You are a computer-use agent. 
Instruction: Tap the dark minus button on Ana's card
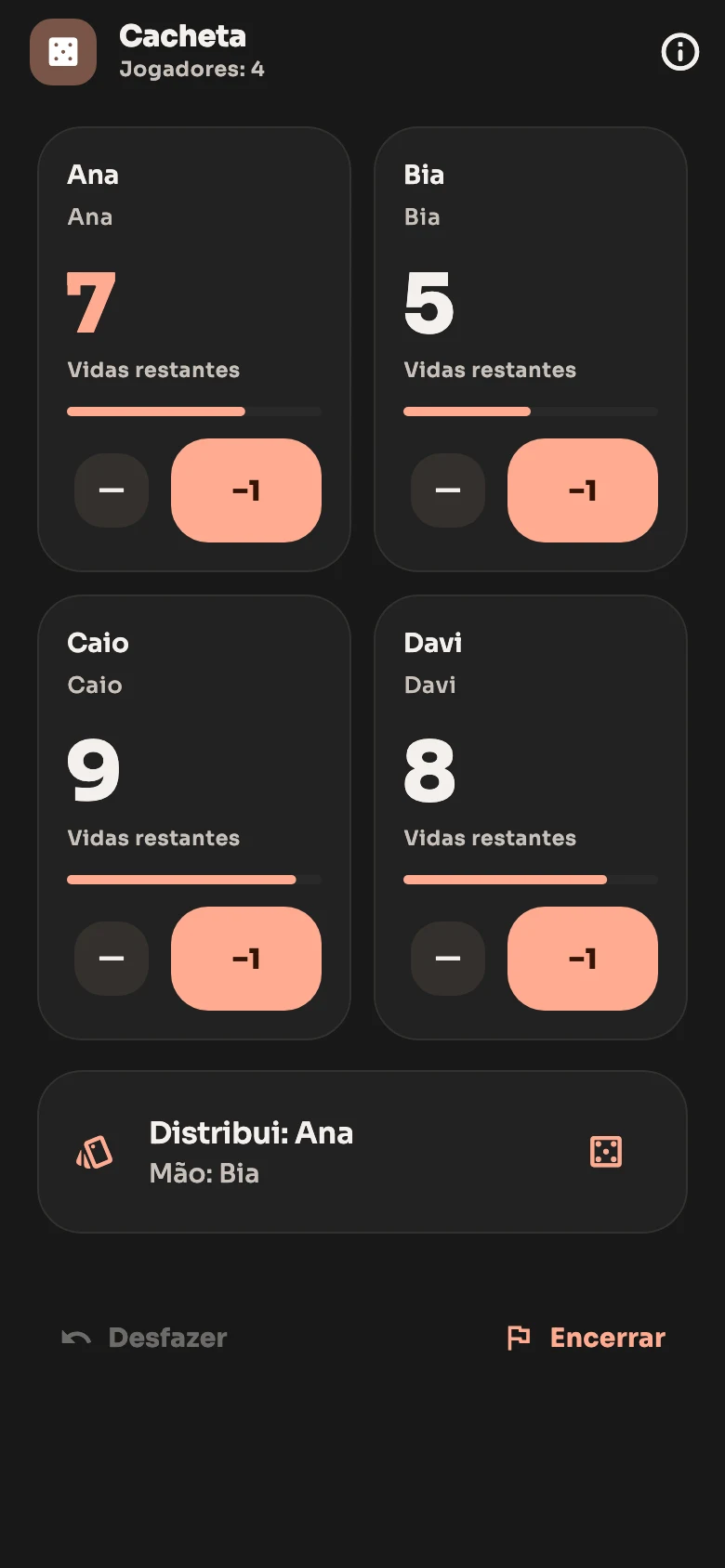coord(112,490)
